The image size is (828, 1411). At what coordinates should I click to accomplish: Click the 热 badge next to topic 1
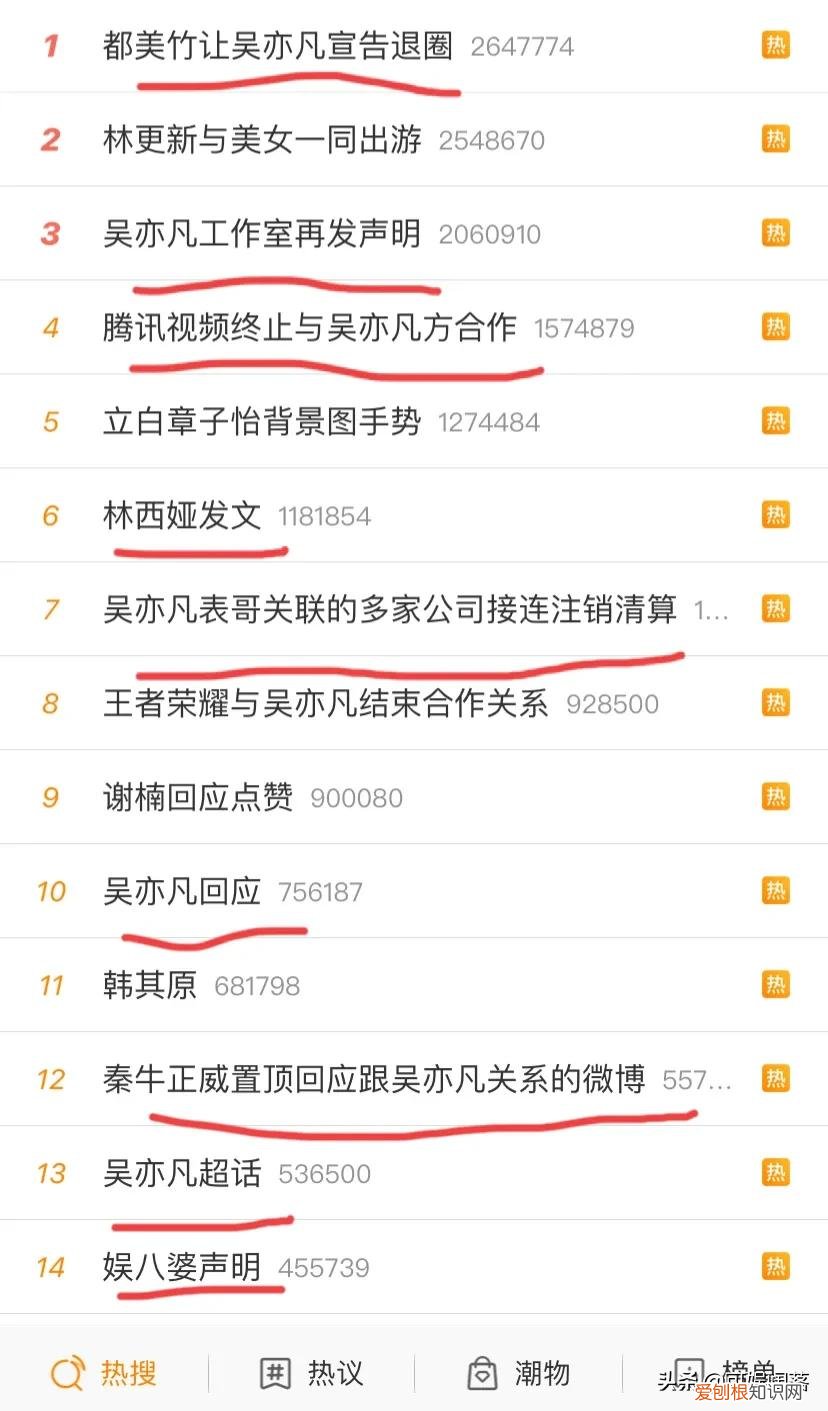(x=775, y=46)
